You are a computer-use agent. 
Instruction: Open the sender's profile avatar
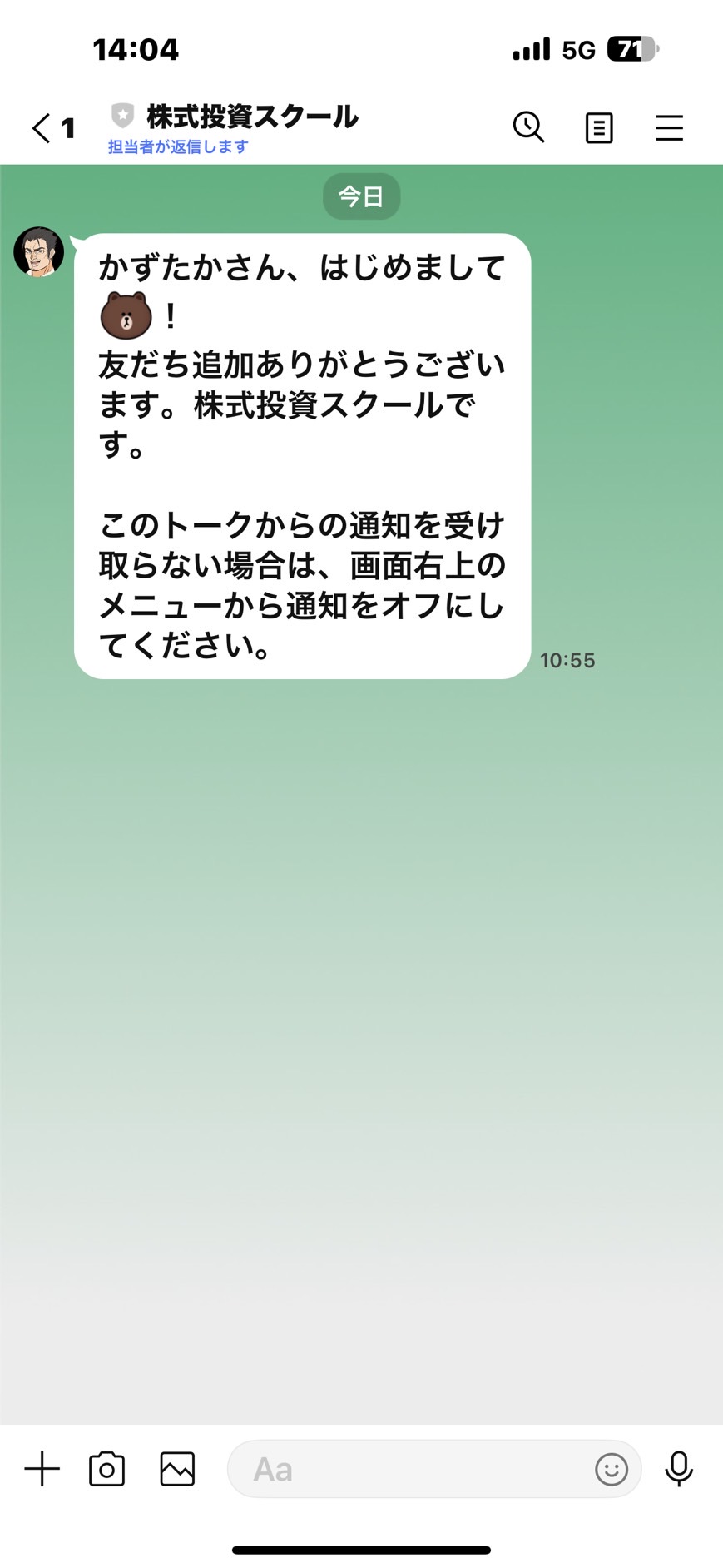(39, 251)
